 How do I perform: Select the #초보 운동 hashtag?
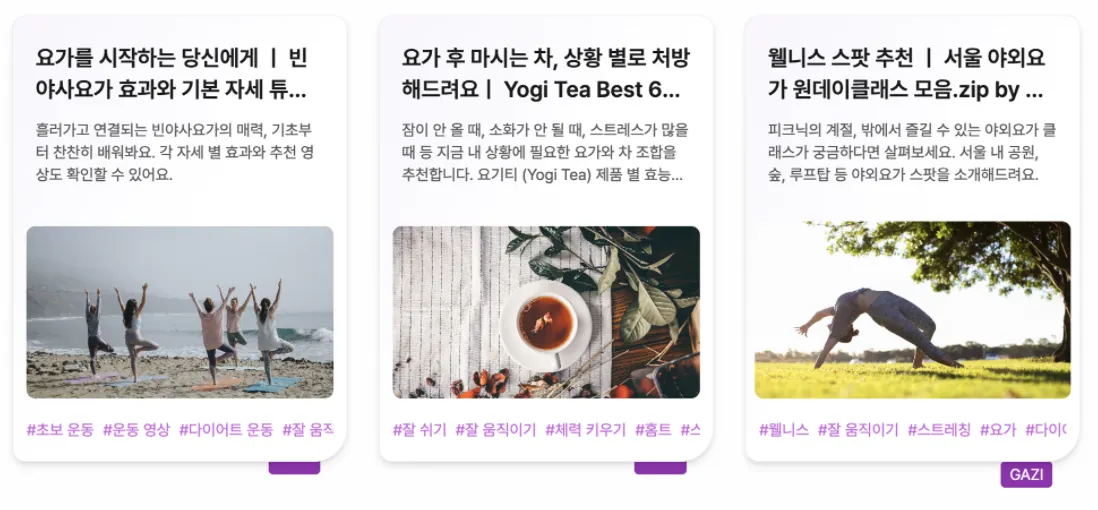coord(60,430)
